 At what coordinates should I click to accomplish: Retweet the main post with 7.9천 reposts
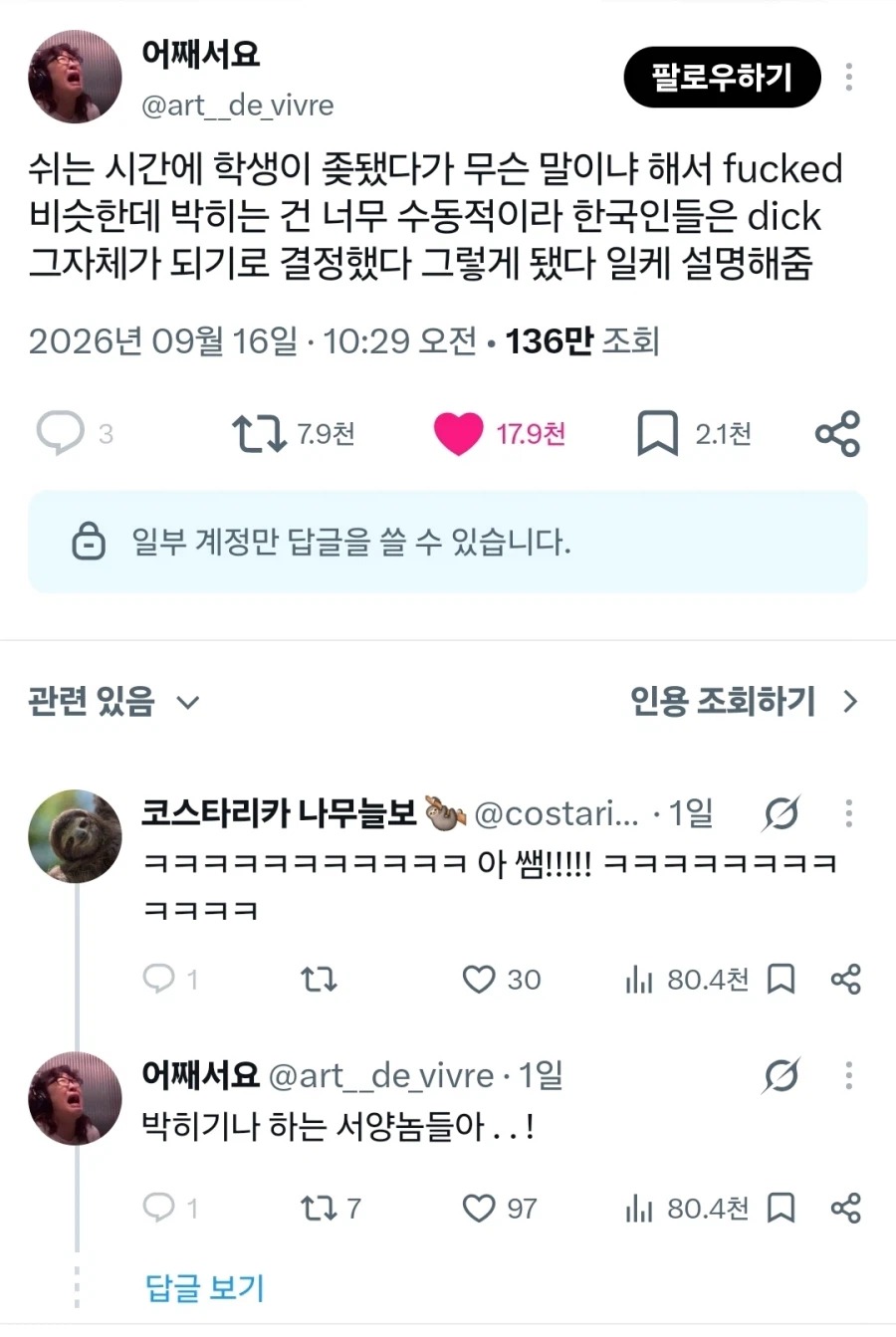point(259,434)
